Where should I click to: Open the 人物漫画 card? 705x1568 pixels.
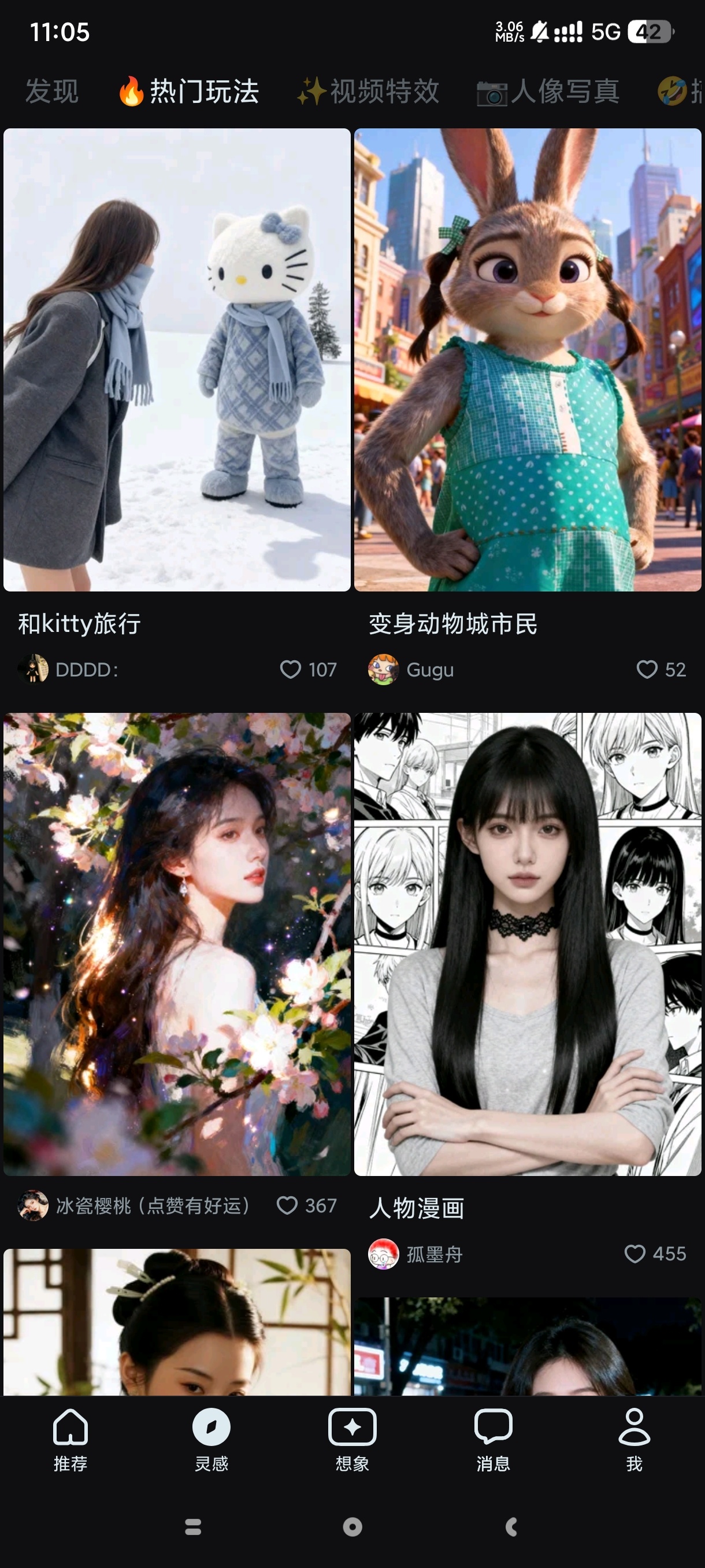(x=528, y=944)
